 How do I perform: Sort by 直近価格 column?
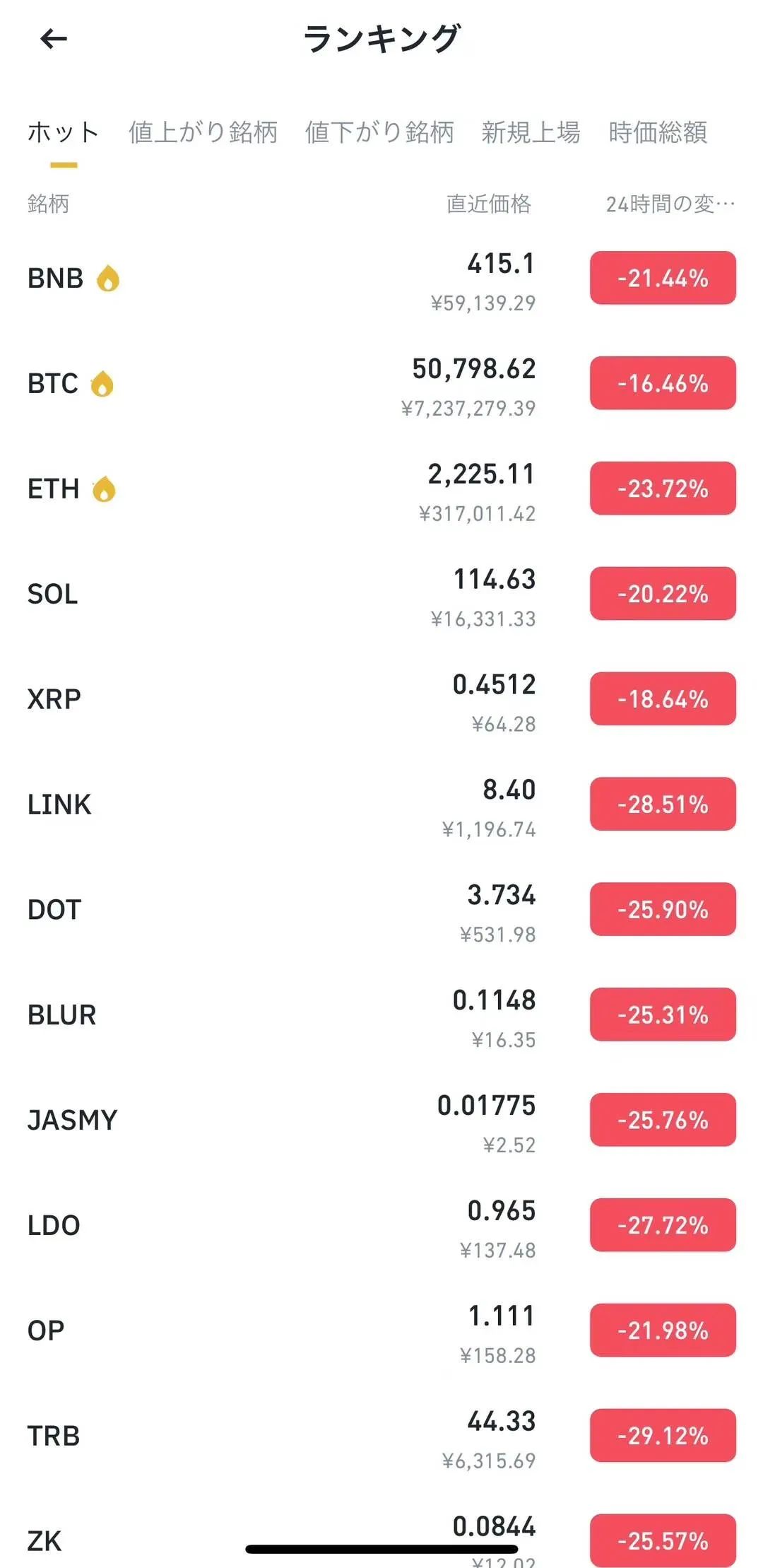tap(488, 204)
